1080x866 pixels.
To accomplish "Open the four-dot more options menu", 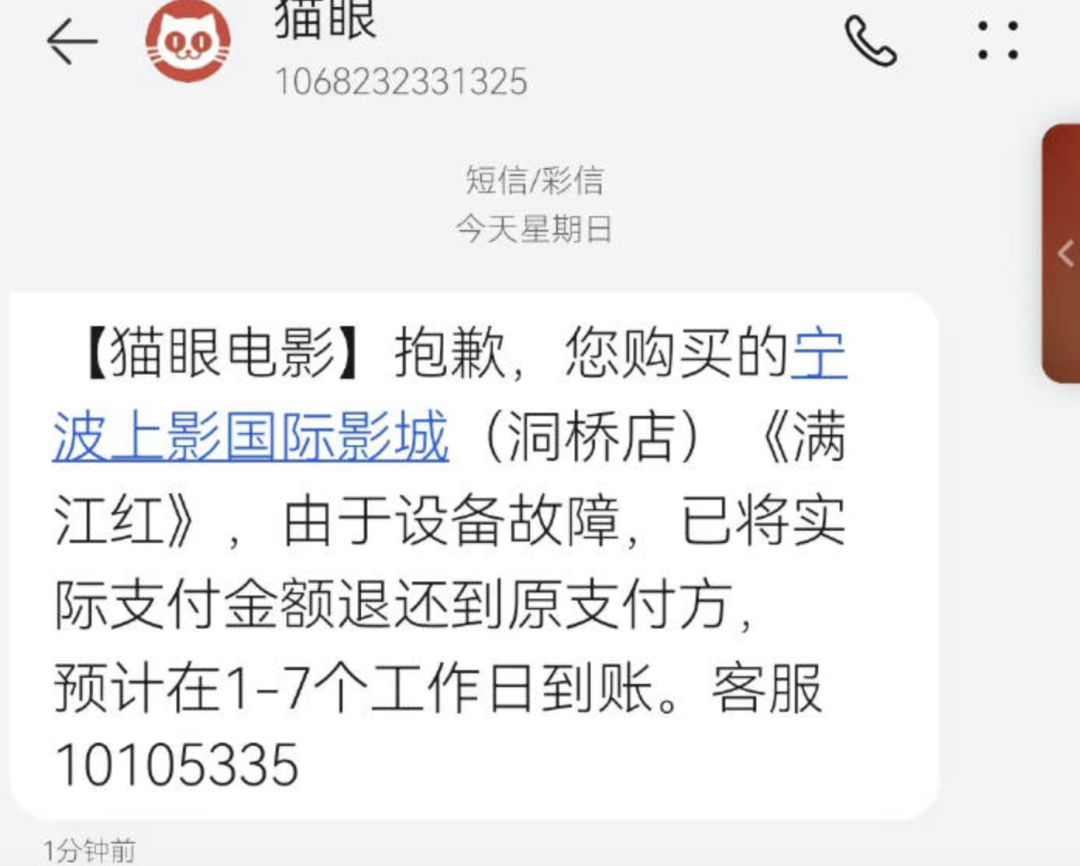I will 997,41.
